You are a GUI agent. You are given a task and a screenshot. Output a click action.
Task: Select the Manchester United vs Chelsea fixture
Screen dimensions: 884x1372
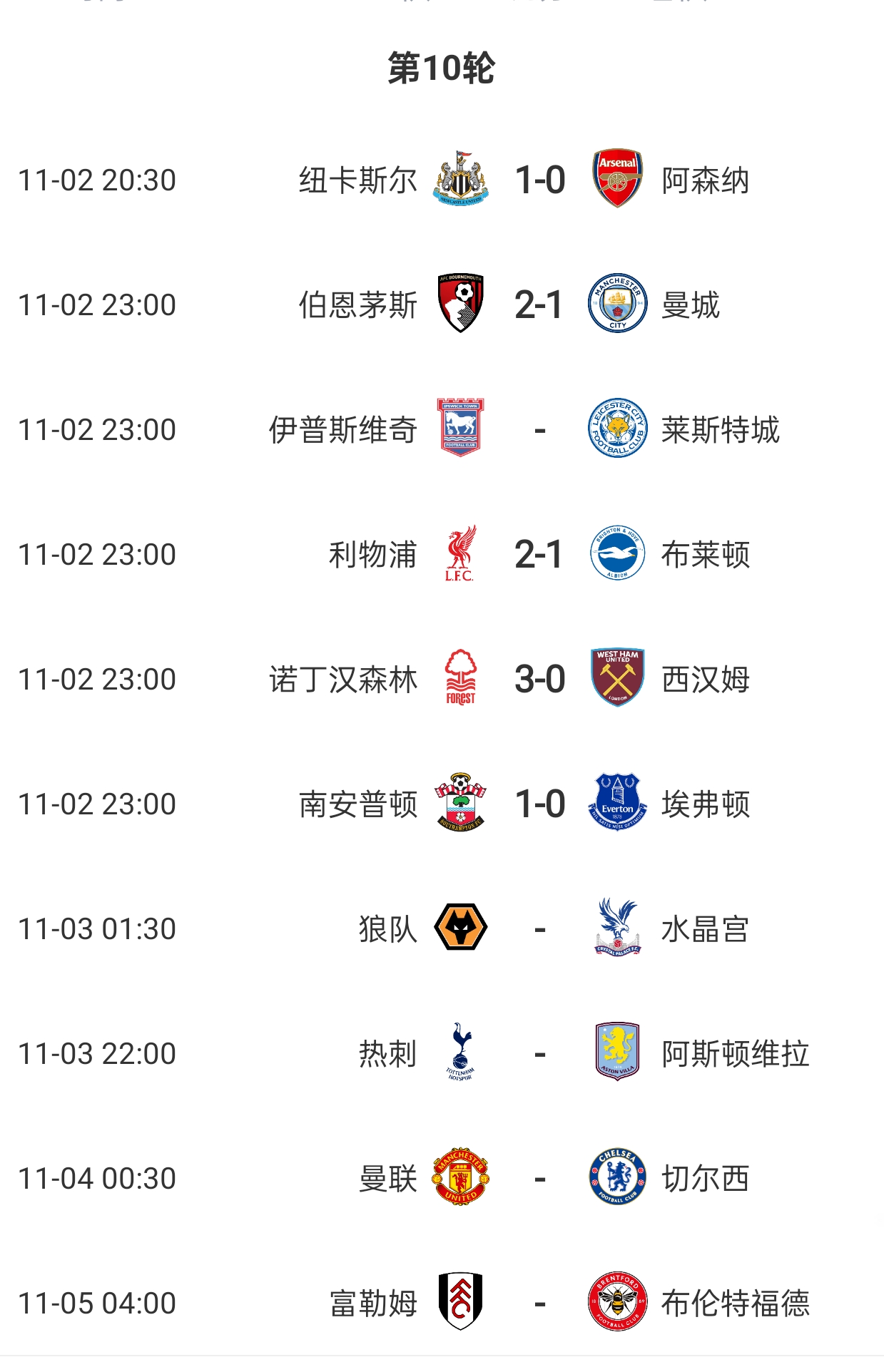539,1178
